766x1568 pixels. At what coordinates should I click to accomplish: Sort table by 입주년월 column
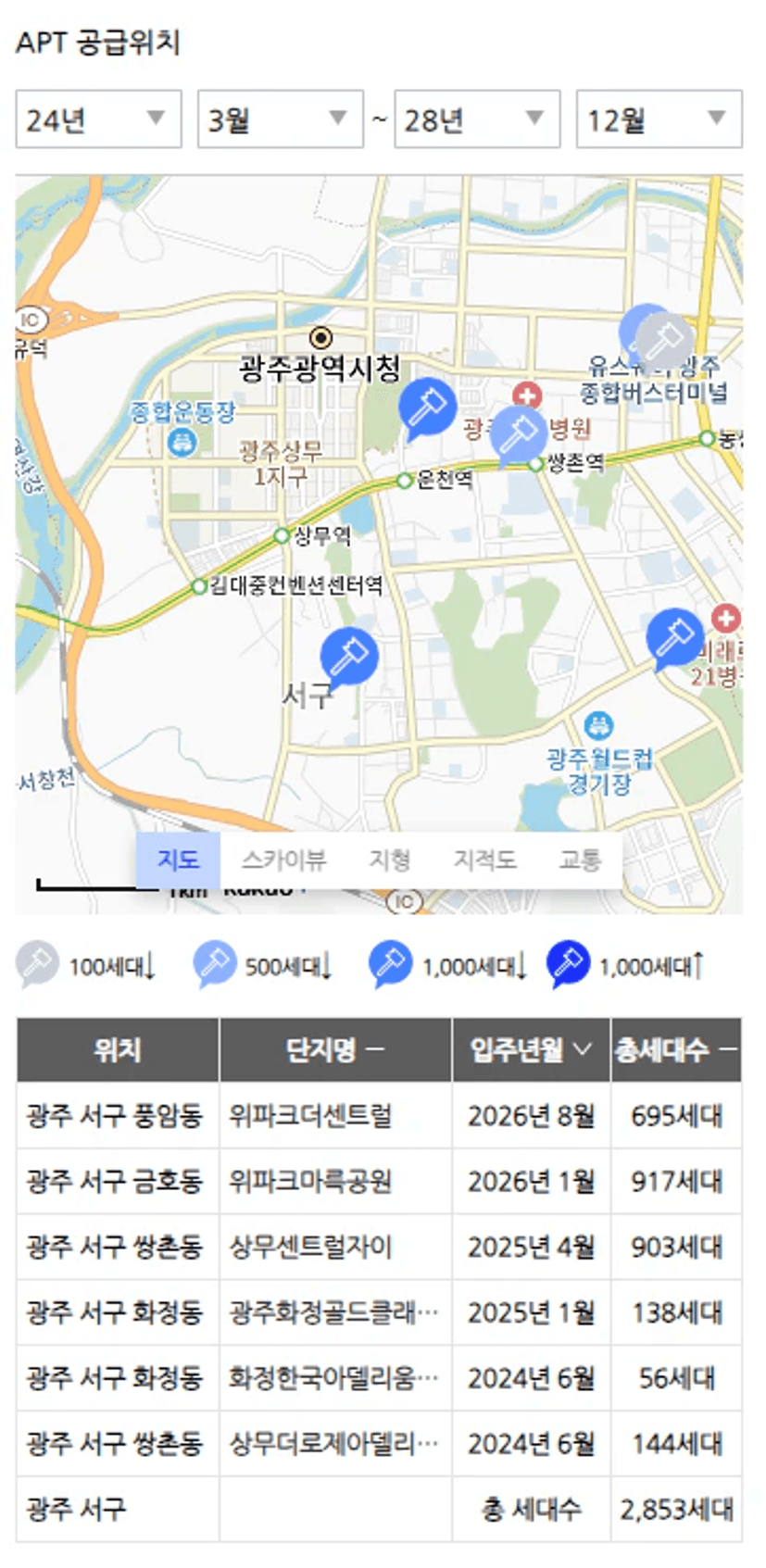[x=531, y=1049]
